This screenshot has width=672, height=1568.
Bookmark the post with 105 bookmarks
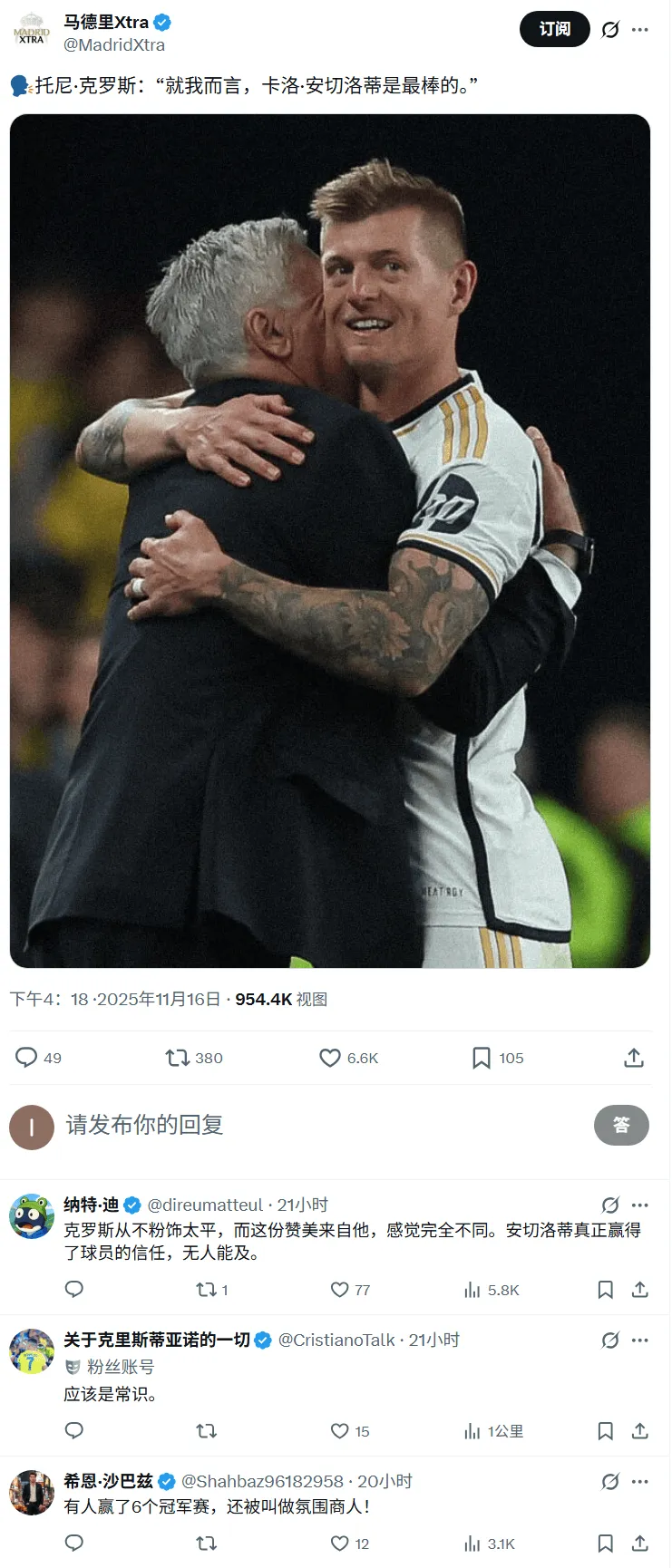click(x=482, y=1058)
